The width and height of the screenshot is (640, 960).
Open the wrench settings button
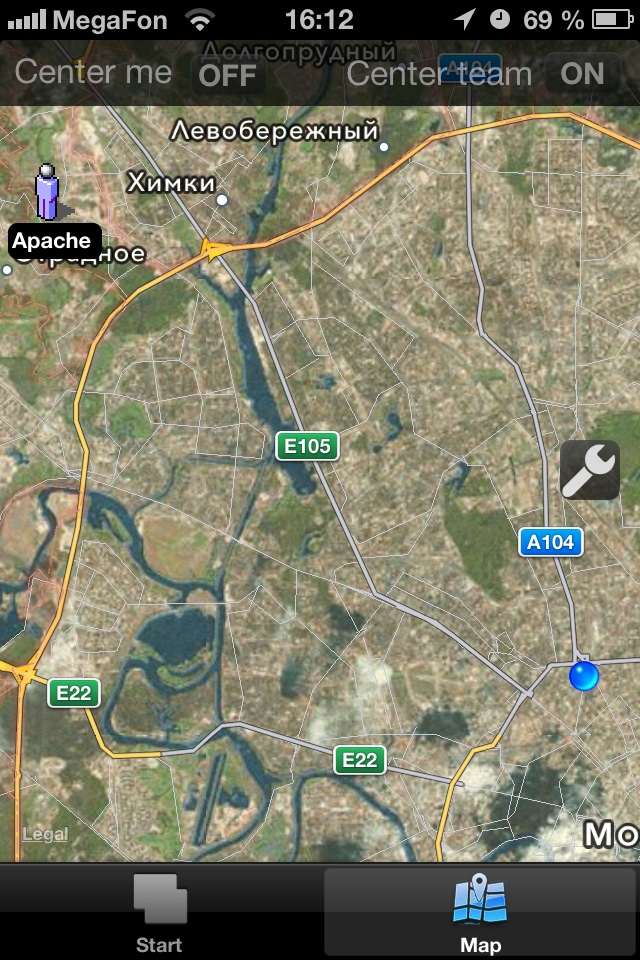click(x=589, y=469)
